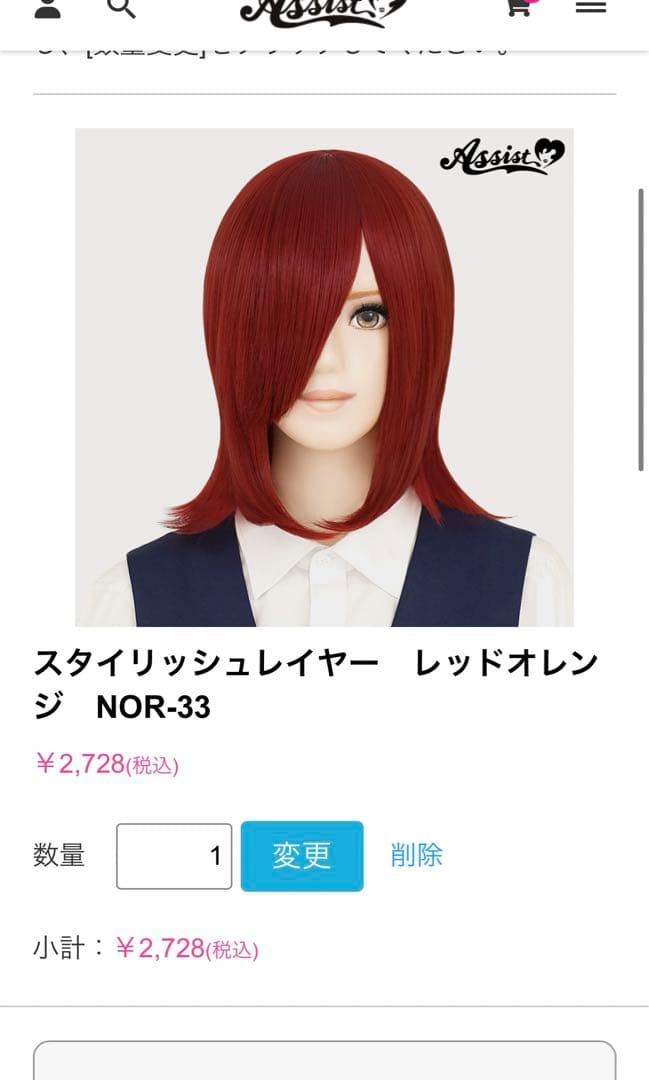649x1080 pixels.
Task: Open the shopping cart
Action: click(x=518, y=8)
